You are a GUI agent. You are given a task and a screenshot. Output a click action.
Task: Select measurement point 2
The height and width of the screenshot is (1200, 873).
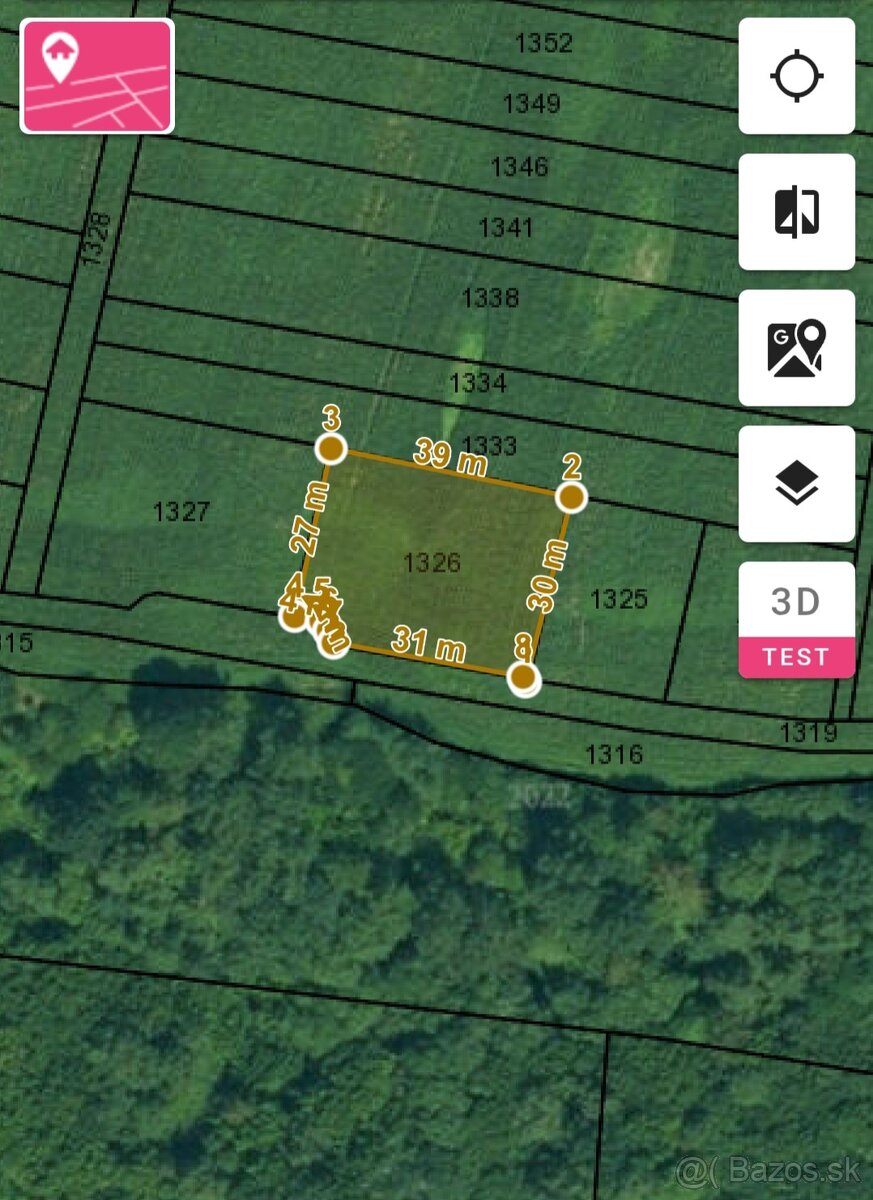[x=571, y=496]
